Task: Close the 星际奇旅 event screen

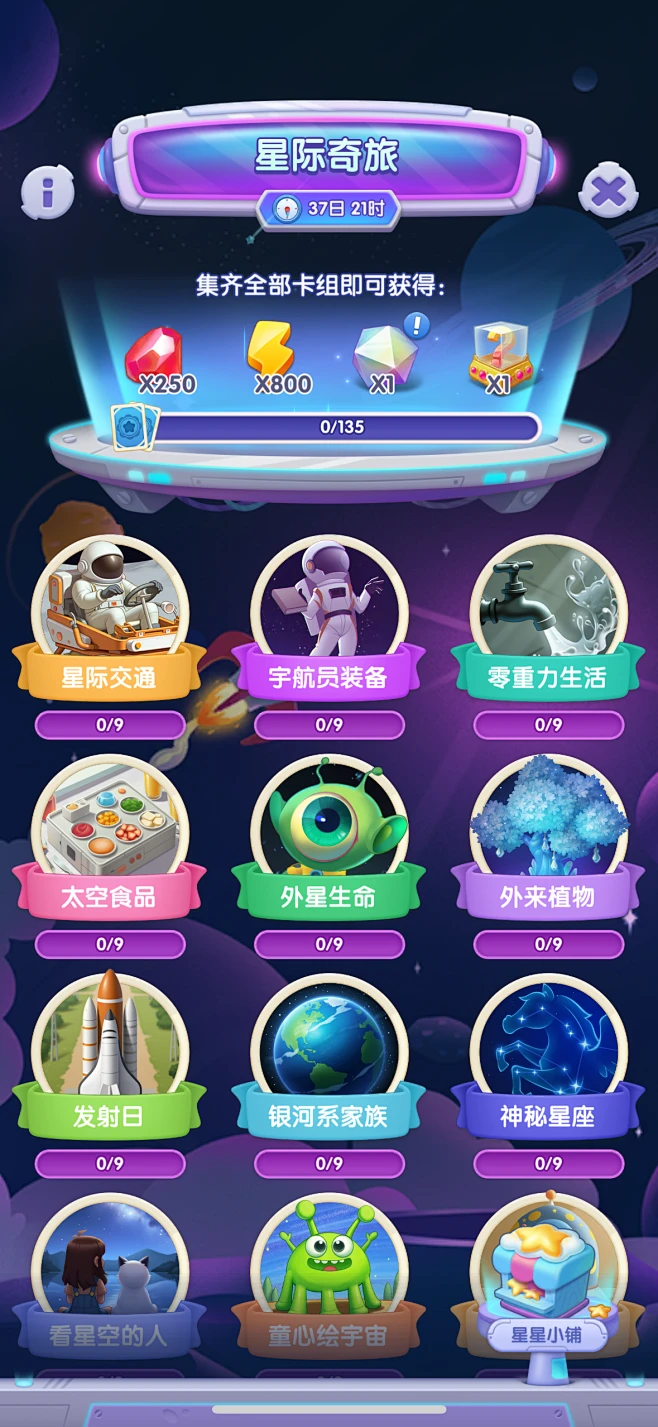Action: point(608,191)
